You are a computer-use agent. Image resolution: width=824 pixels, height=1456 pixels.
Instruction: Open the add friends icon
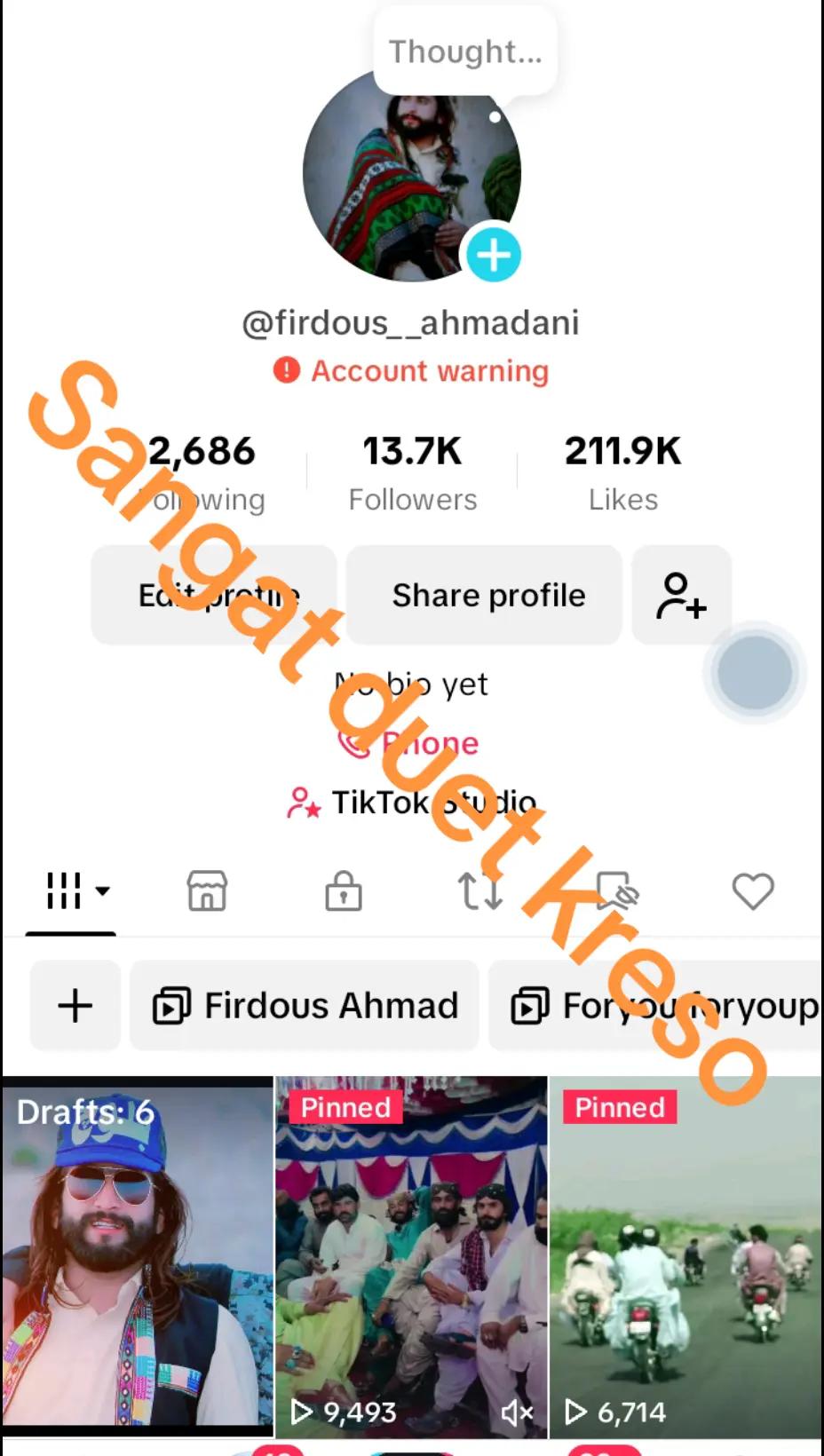pos(681,595)
